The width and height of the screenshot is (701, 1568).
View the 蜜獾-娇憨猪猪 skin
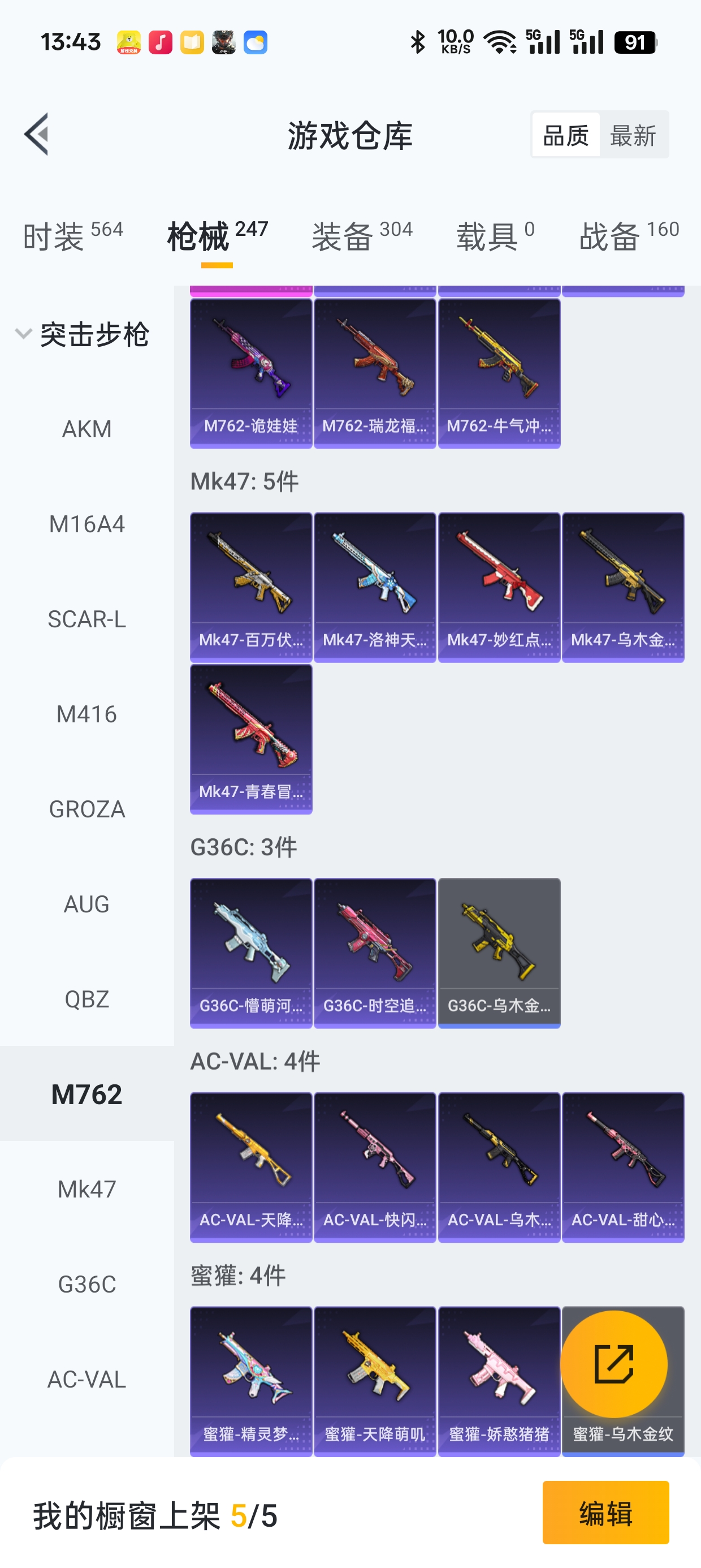point(499,1381)
